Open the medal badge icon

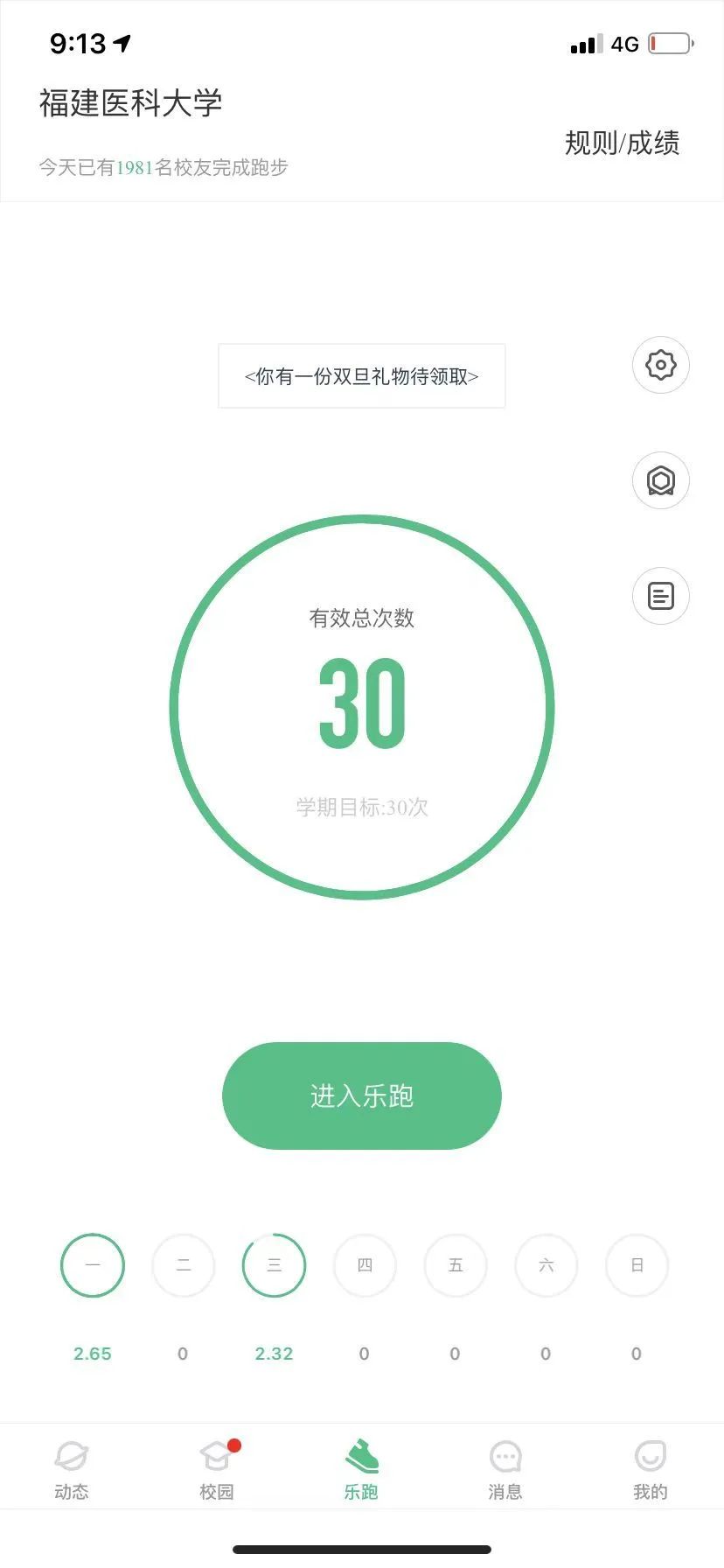[x=660, y=480]
